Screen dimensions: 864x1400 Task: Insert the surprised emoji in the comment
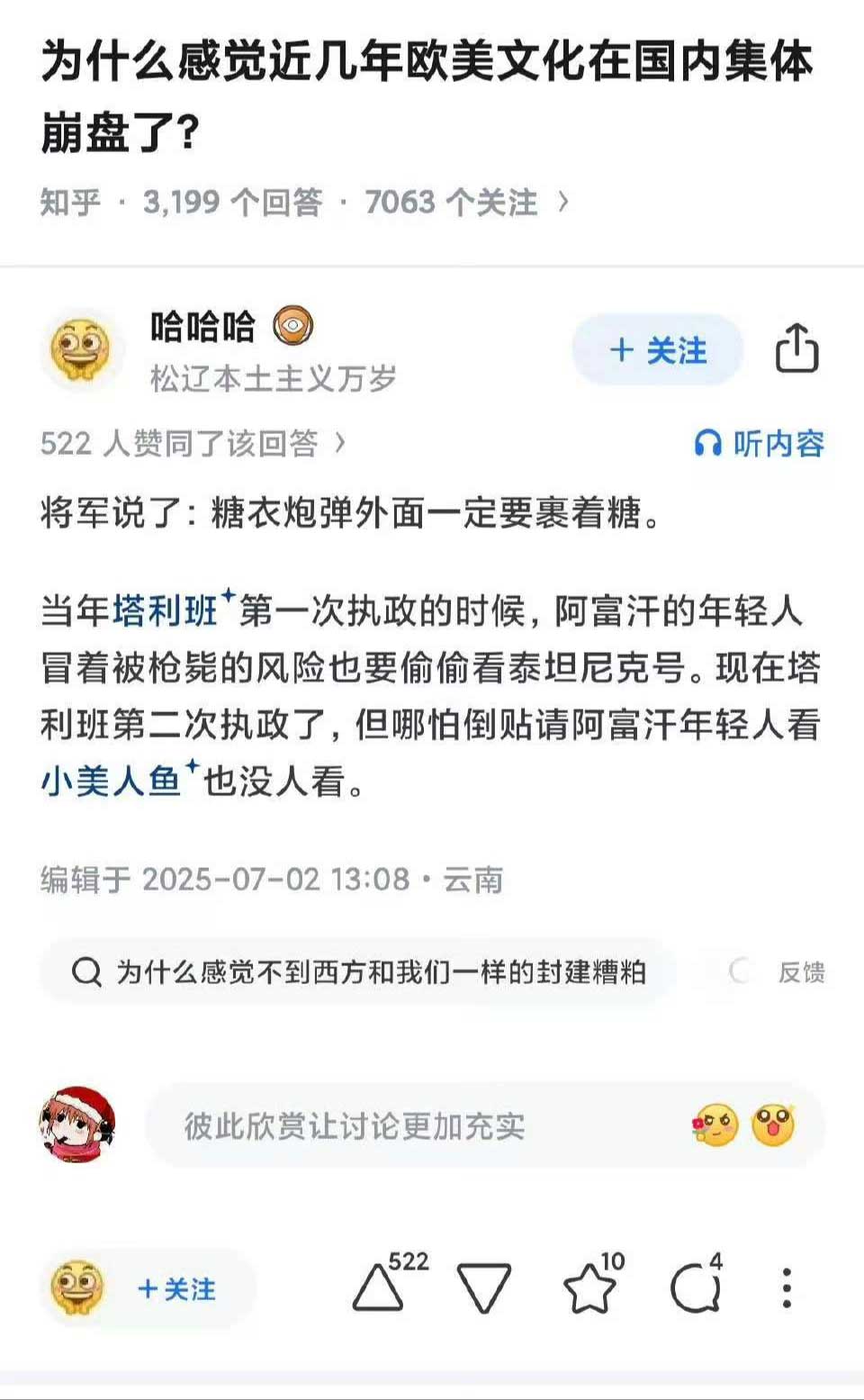pyautogui.click(x=772, y=1125)
